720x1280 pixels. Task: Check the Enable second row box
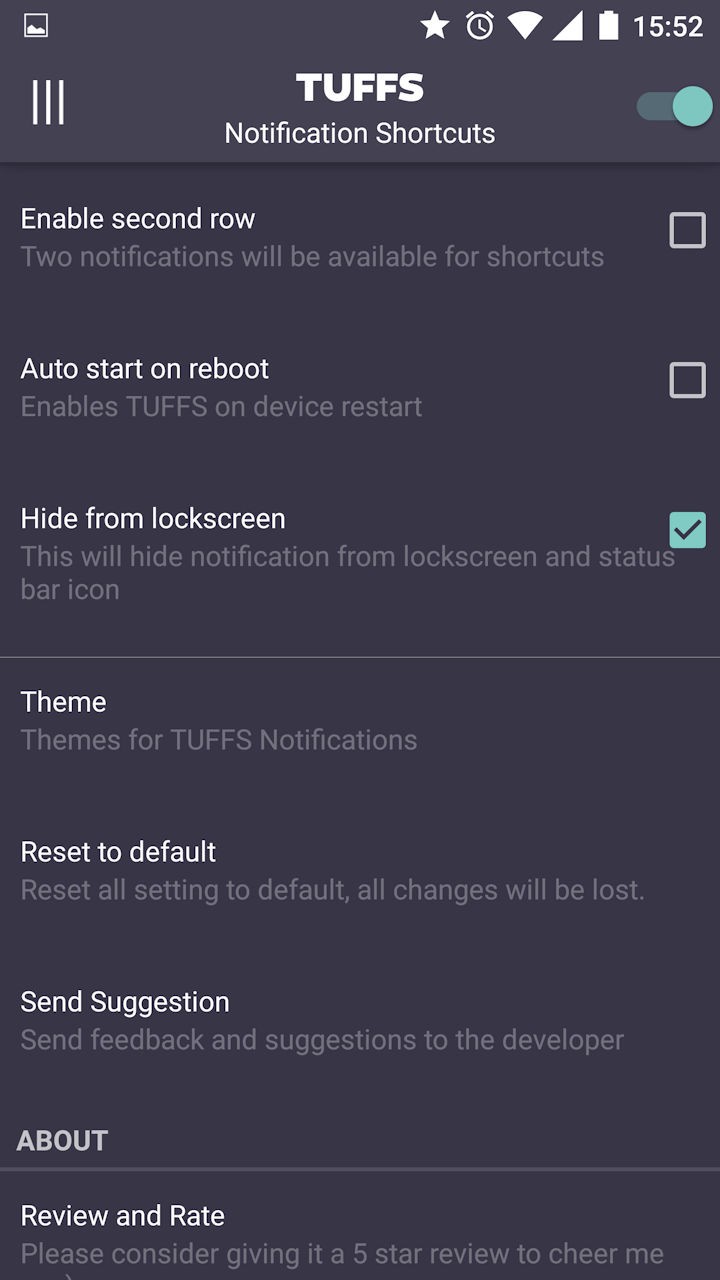click(x=687, y=230)
